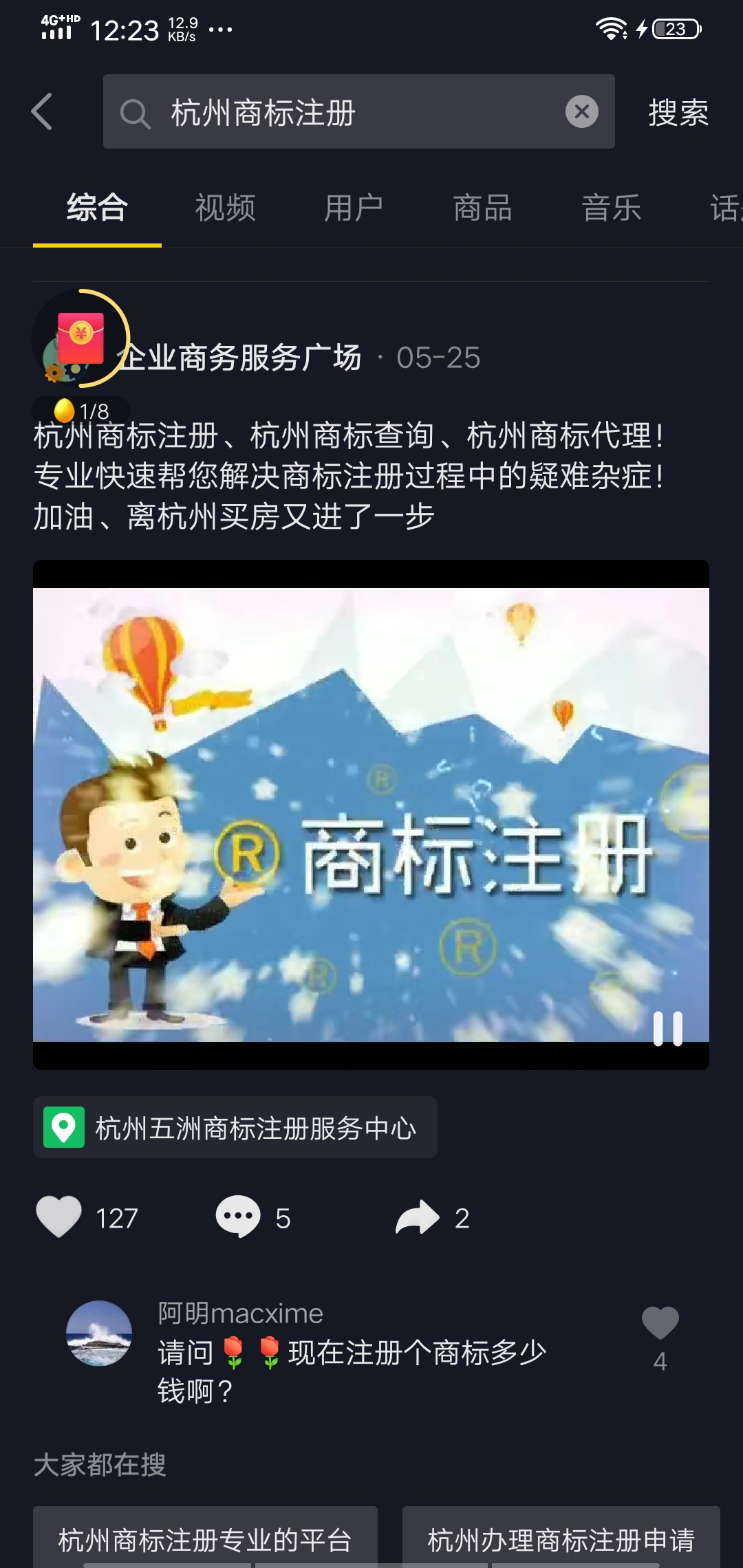Viewport: 743px width, 1568px height.
Task: Go back using the top-left arrow
Action: tap(43, 111)
